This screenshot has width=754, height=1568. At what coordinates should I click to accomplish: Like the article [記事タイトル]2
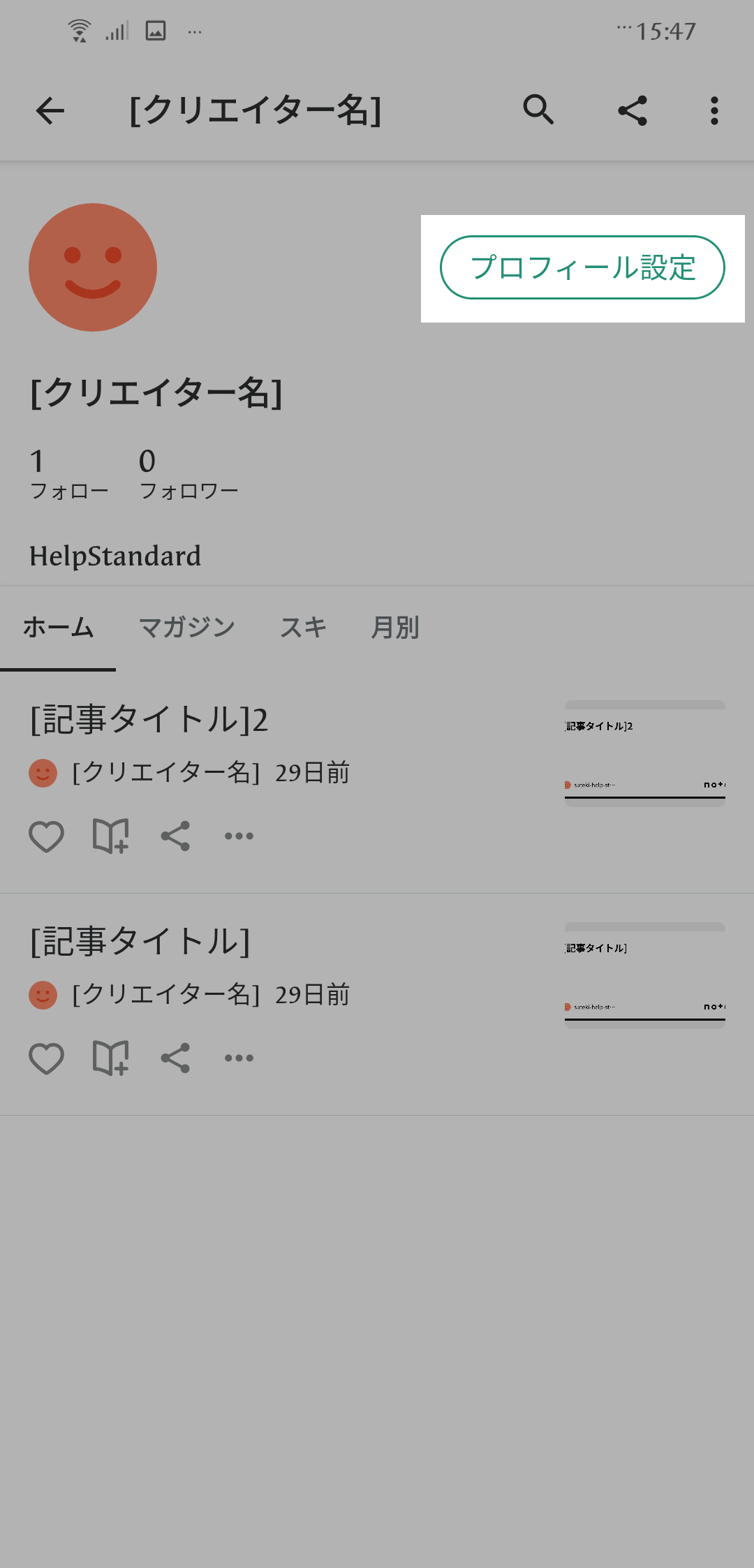pyautogui.click(x=46, y=836)
